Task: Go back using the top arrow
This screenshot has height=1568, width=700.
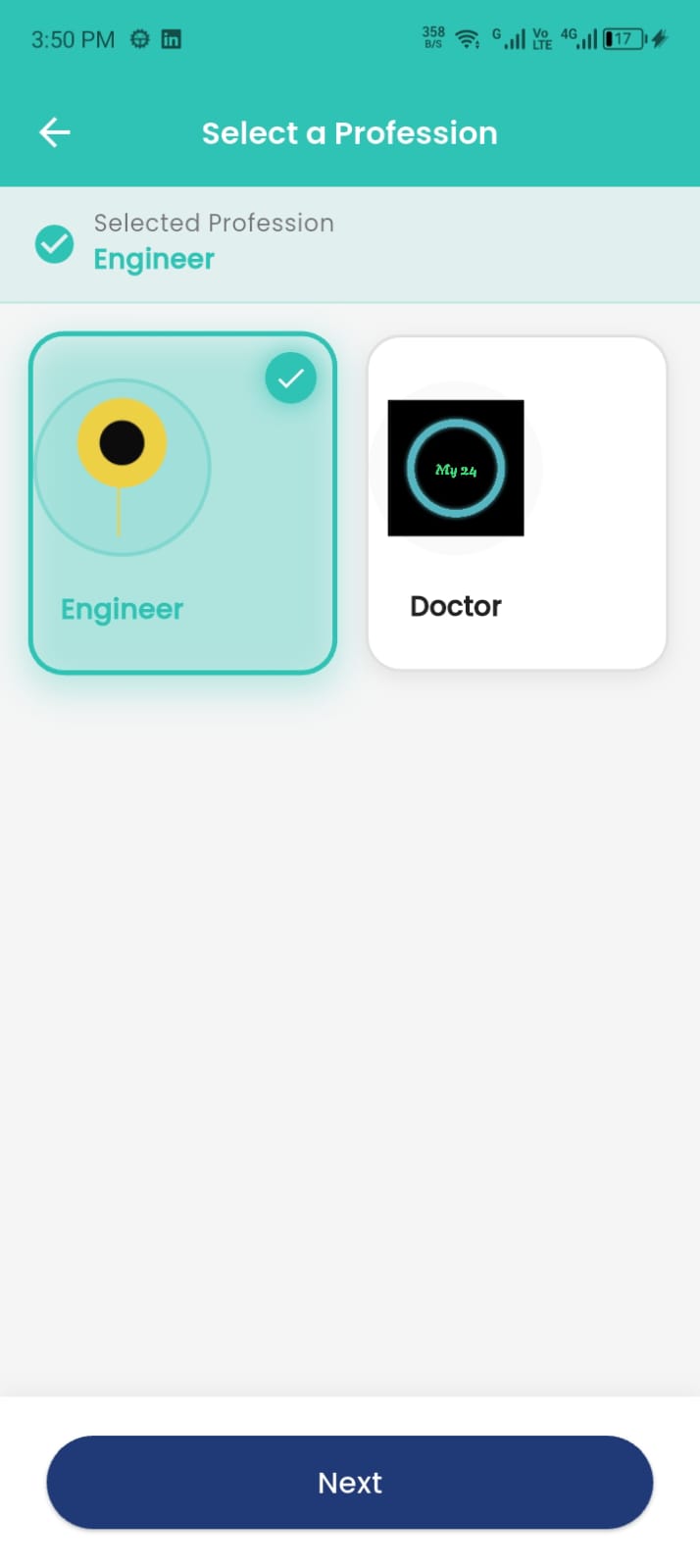Action: [55, 132]
